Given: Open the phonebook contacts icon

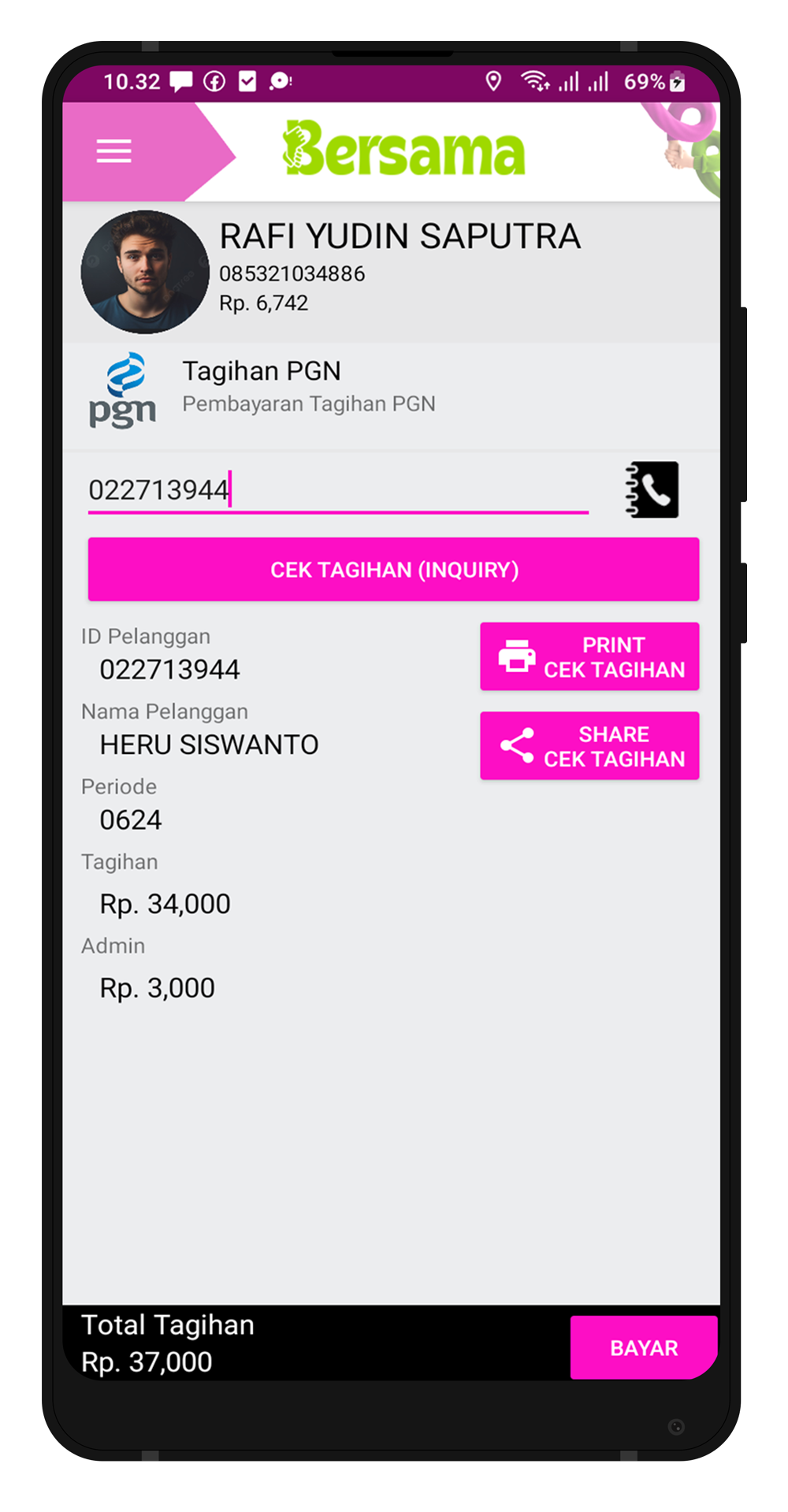Looking at the screenshot, I should [x=652, y=489].
